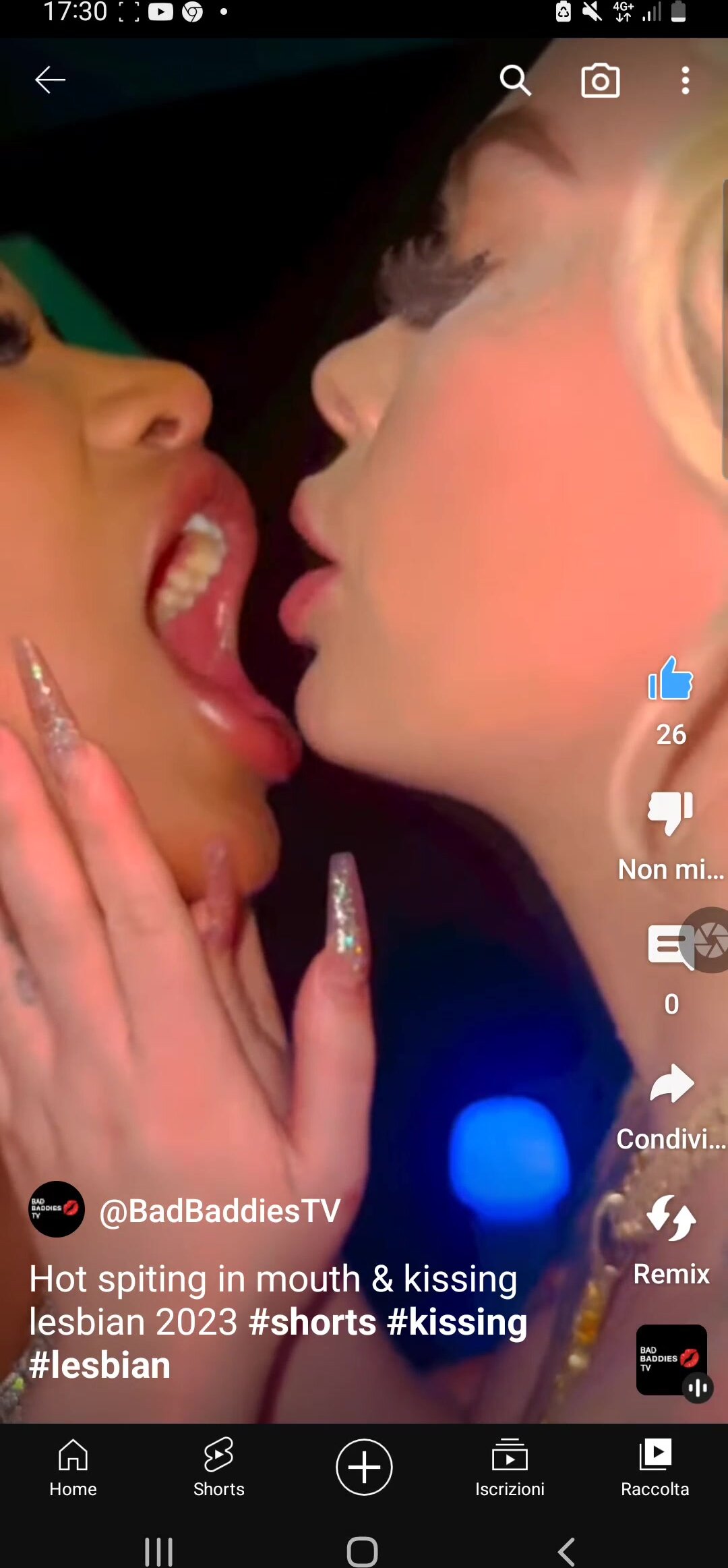Viewport: 728px width, 1568px height.
Task: Switch to the Iscrizioni tab
Action: tap(510, 1468)
